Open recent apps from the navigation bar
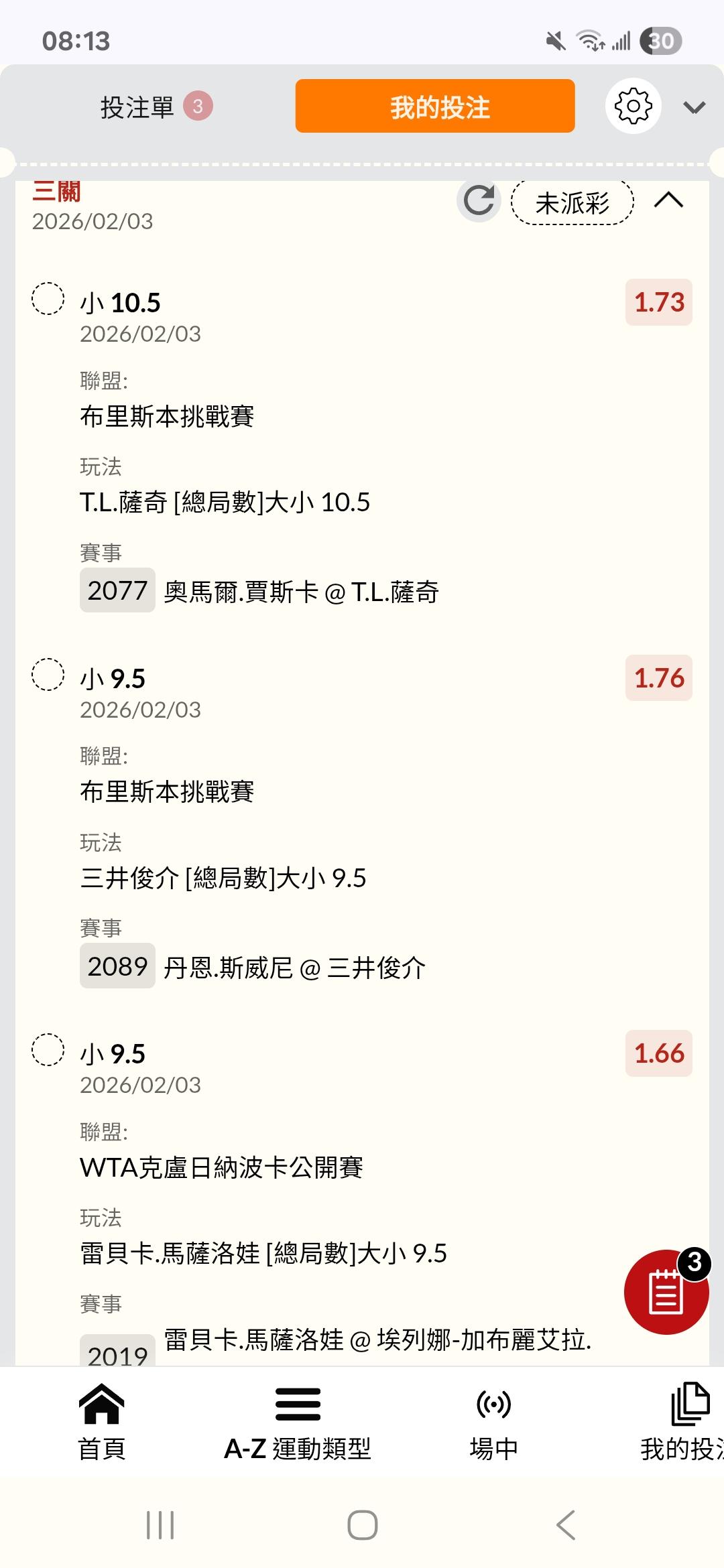The width and height of the screenshot is (724, 1568). pos(160,1525)
